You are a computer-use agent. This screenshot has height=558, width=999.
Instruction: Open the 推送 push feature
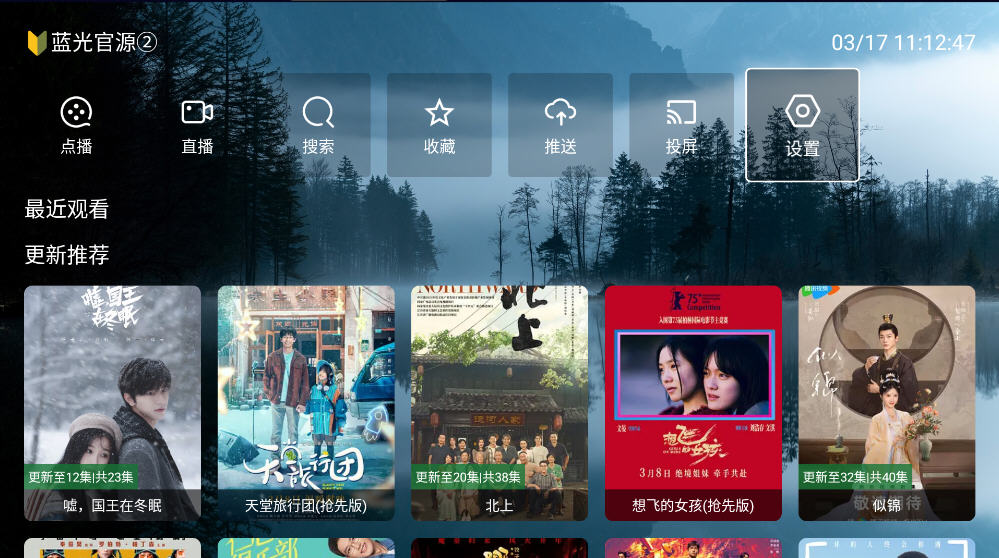(x=560, y=126)
